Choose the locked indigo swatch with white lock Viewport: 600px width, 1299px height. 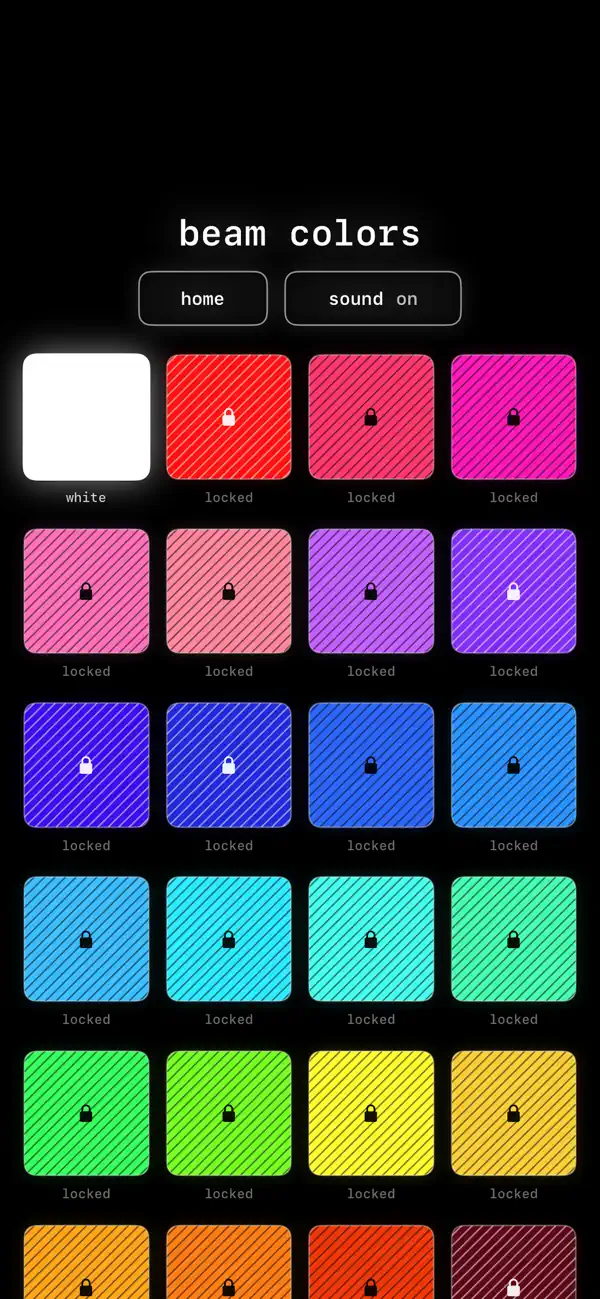click(x=86, y=765)
